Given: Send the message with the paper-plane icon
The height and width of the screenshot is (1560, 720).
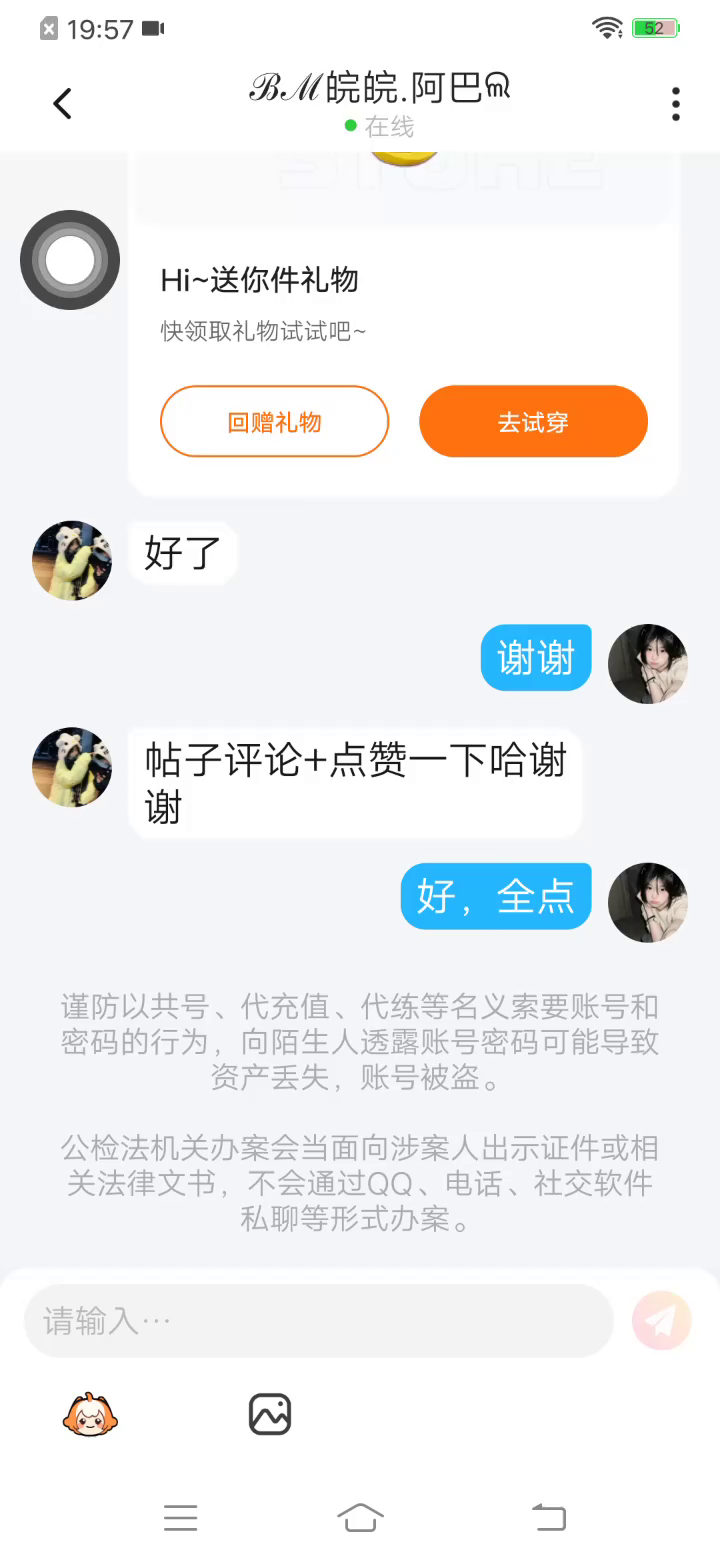Looking at the screenshot, I should 661,1321.
